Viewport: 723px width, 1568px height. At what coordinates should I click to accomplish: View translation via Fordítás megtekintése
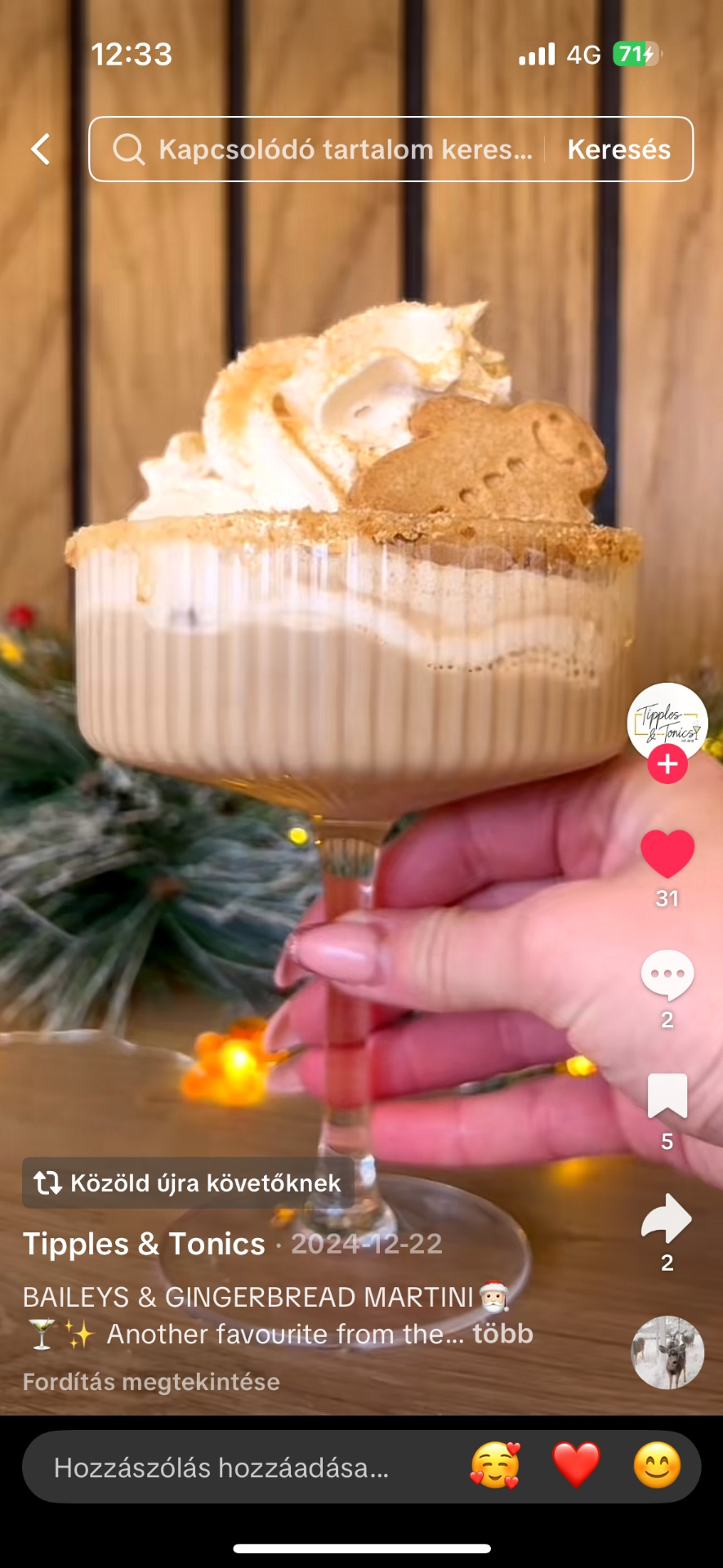point(151,1382)
